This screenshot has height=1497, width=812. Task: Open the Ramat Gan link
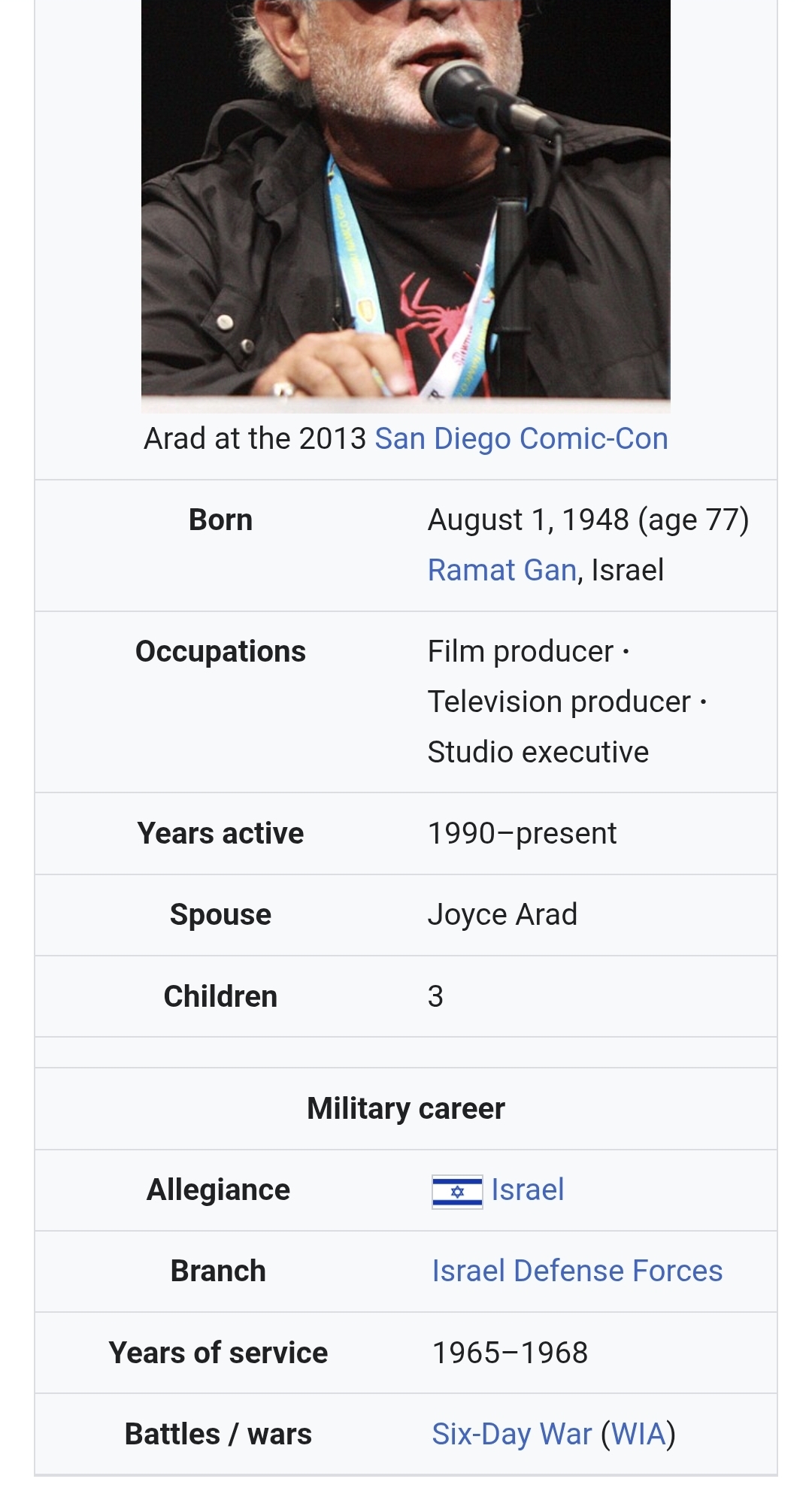501,570
